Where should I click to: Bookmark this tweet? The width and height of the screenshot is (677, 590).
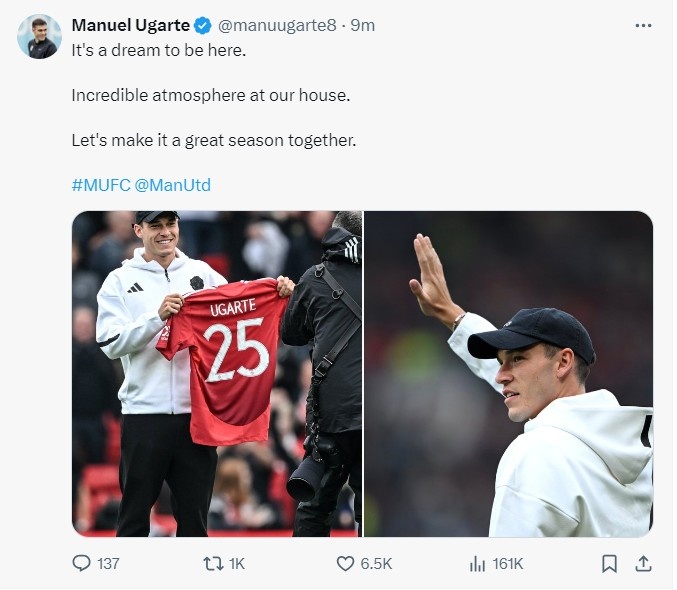pos(609,564)
